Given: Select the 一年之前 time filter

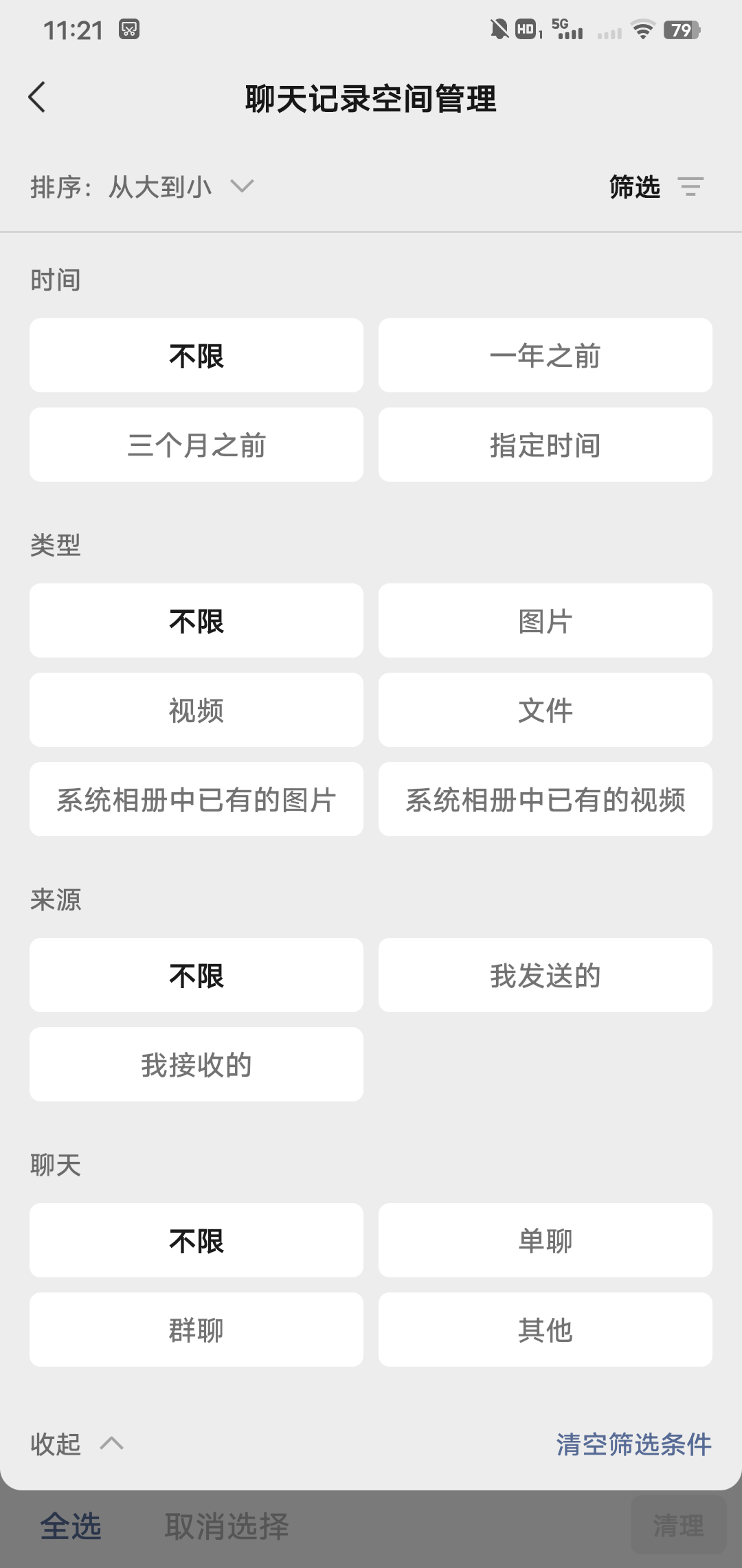Looking at the screenshot, I should [546, 355].
